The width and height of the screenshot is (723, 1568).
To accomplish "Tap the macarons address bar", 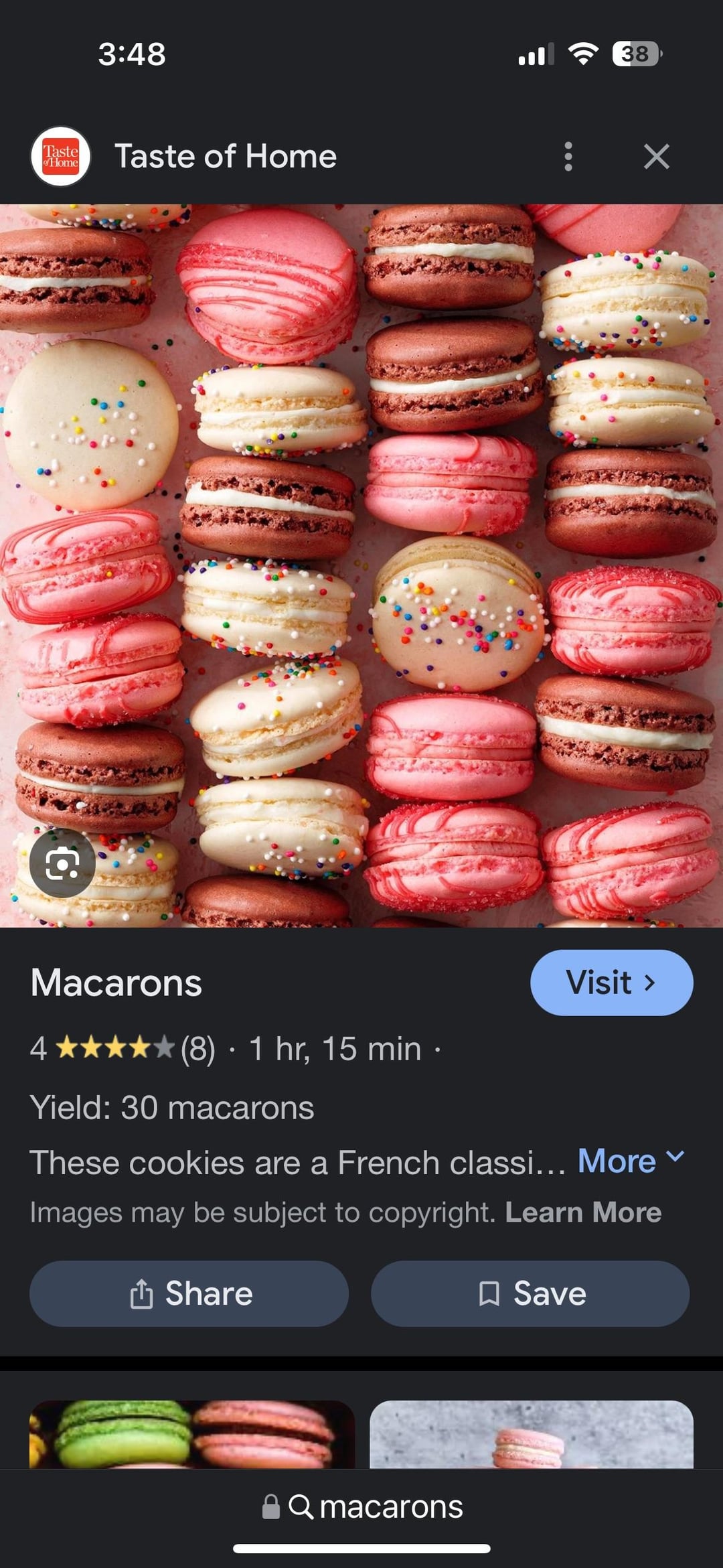I will click(x=361, y=1507).
